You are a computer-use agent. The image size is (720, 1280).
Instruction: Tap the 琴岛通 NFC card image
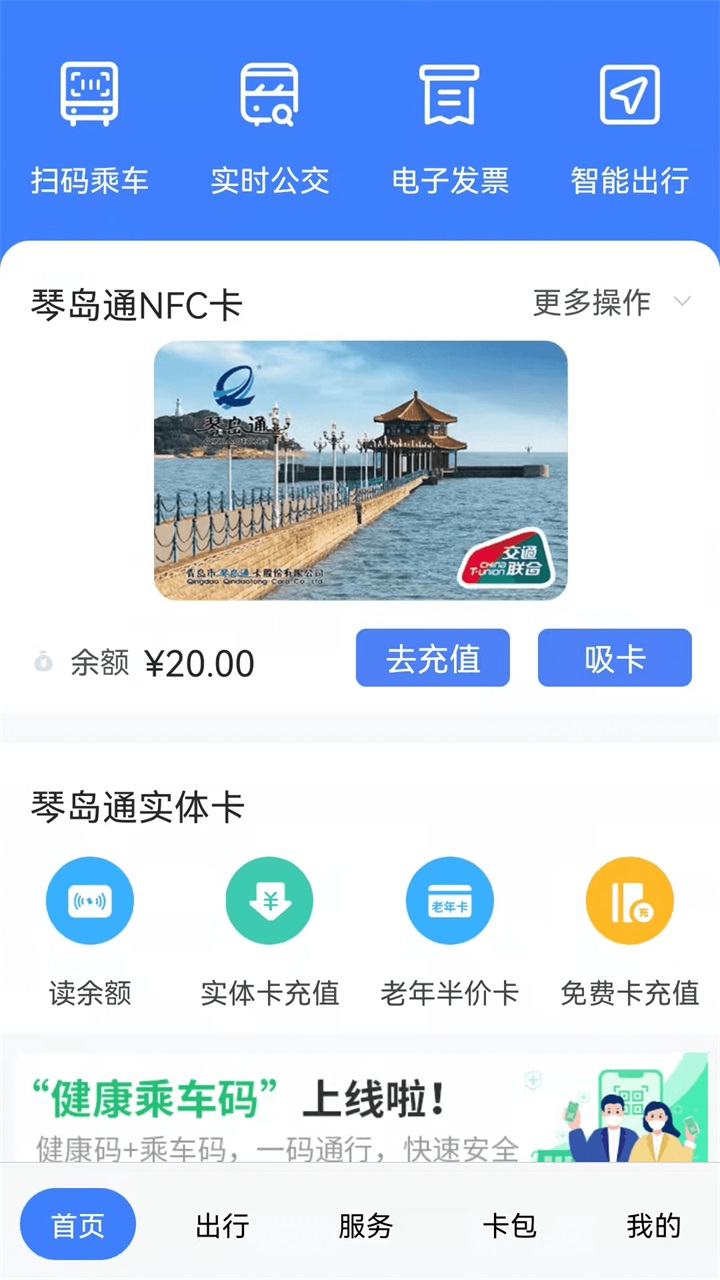point(360,470)
